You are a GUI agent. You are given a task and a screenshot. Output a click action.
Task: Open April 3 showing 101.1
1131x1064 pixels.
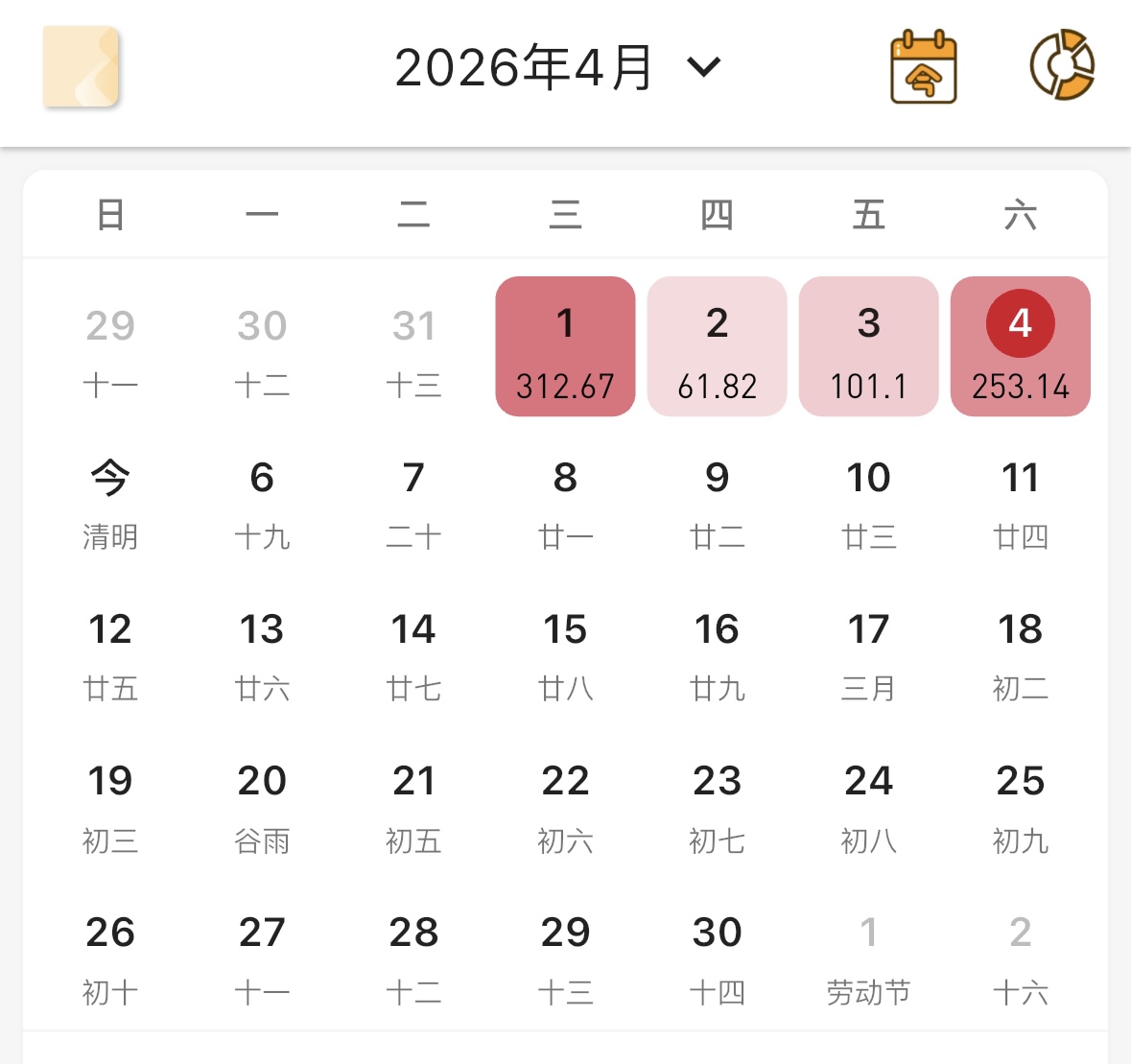click(x=868, y=347)
